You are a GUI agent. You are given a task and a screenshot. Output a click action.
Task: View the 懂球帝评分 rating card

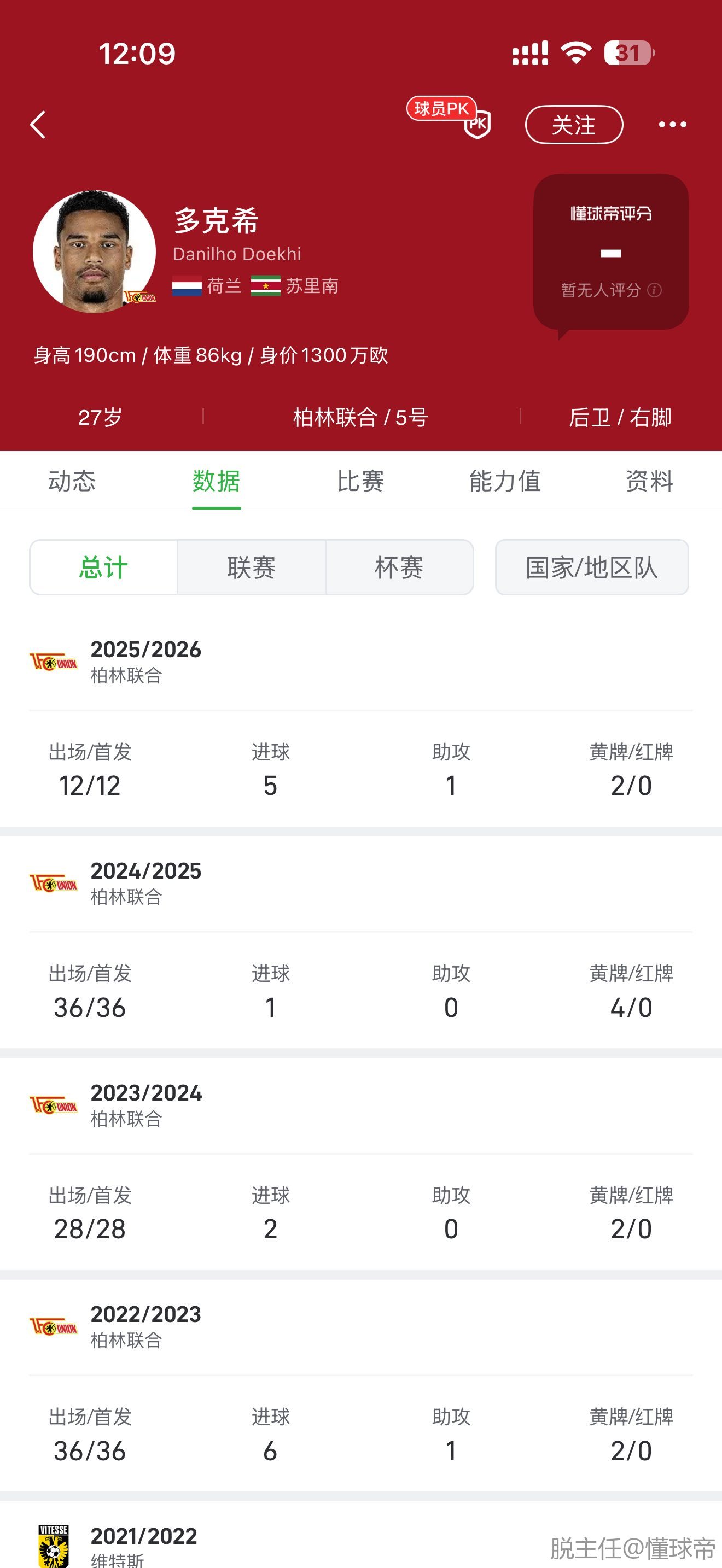[610, 252]
